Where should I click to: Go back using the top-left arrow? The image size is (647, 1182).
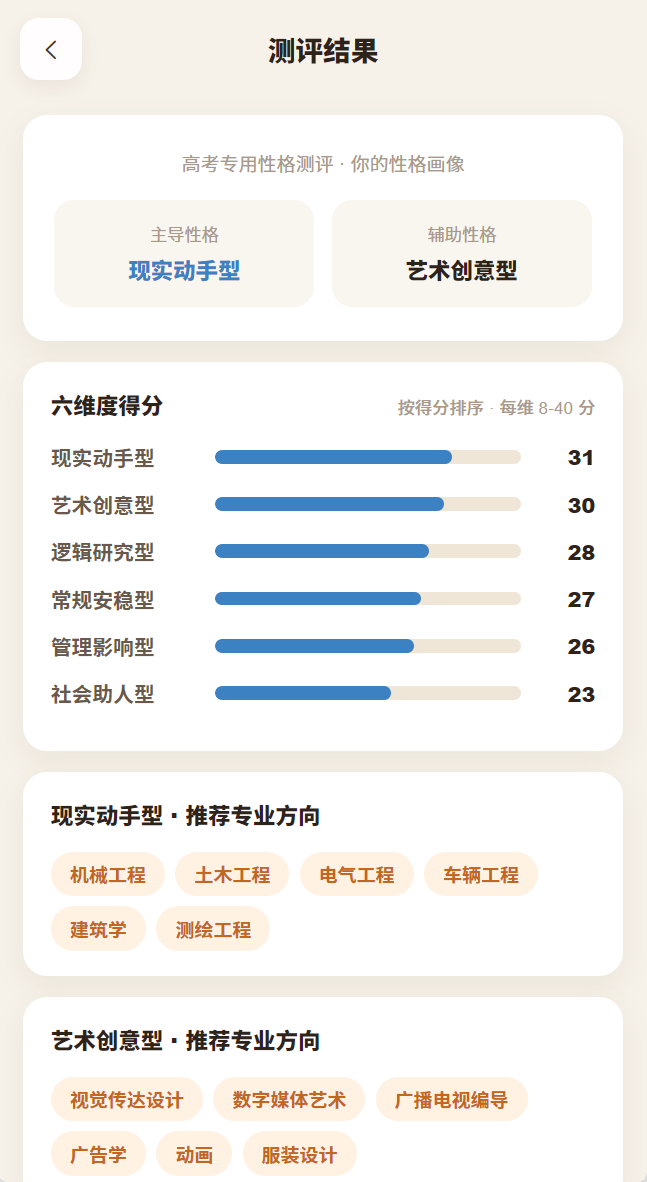[51, 49]
